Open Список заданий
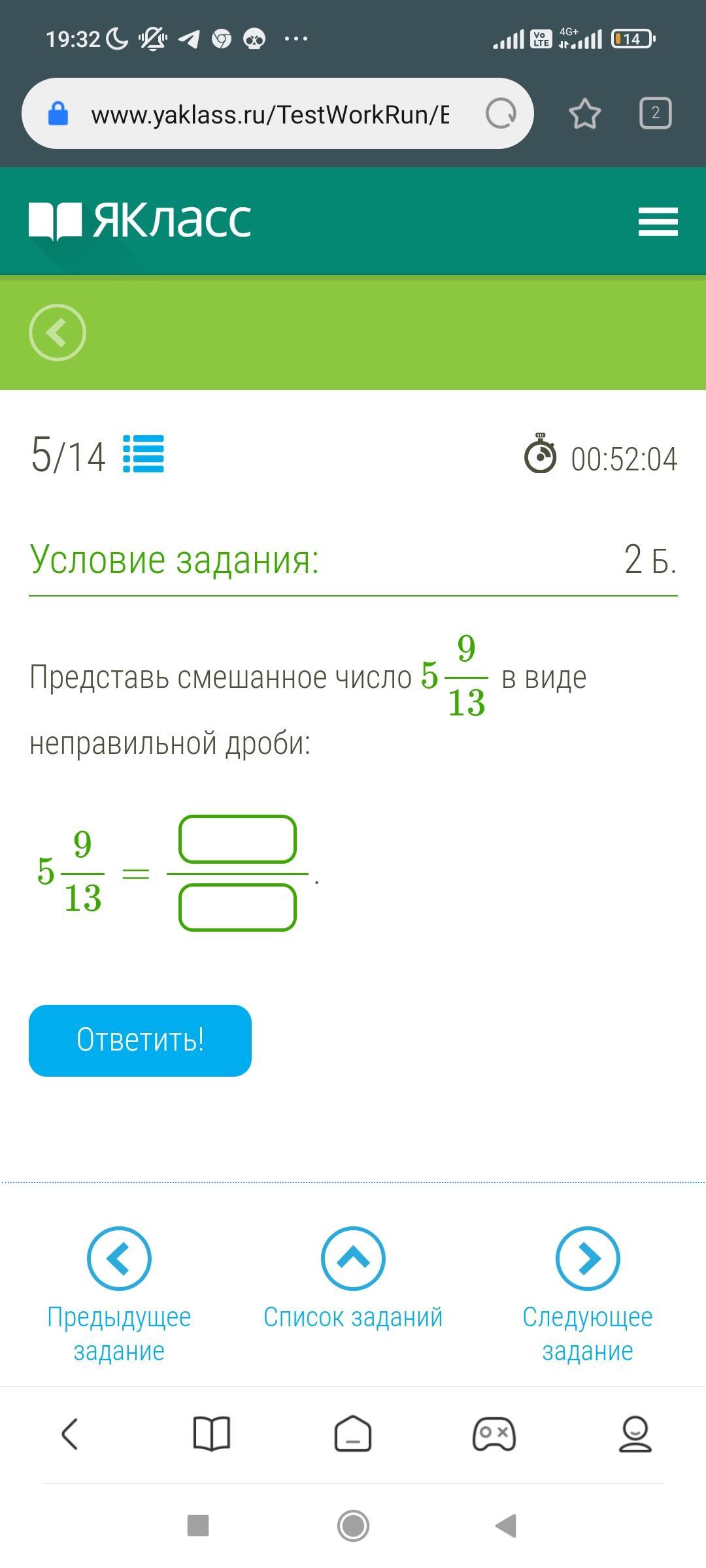 click(x=353, y=1279)
